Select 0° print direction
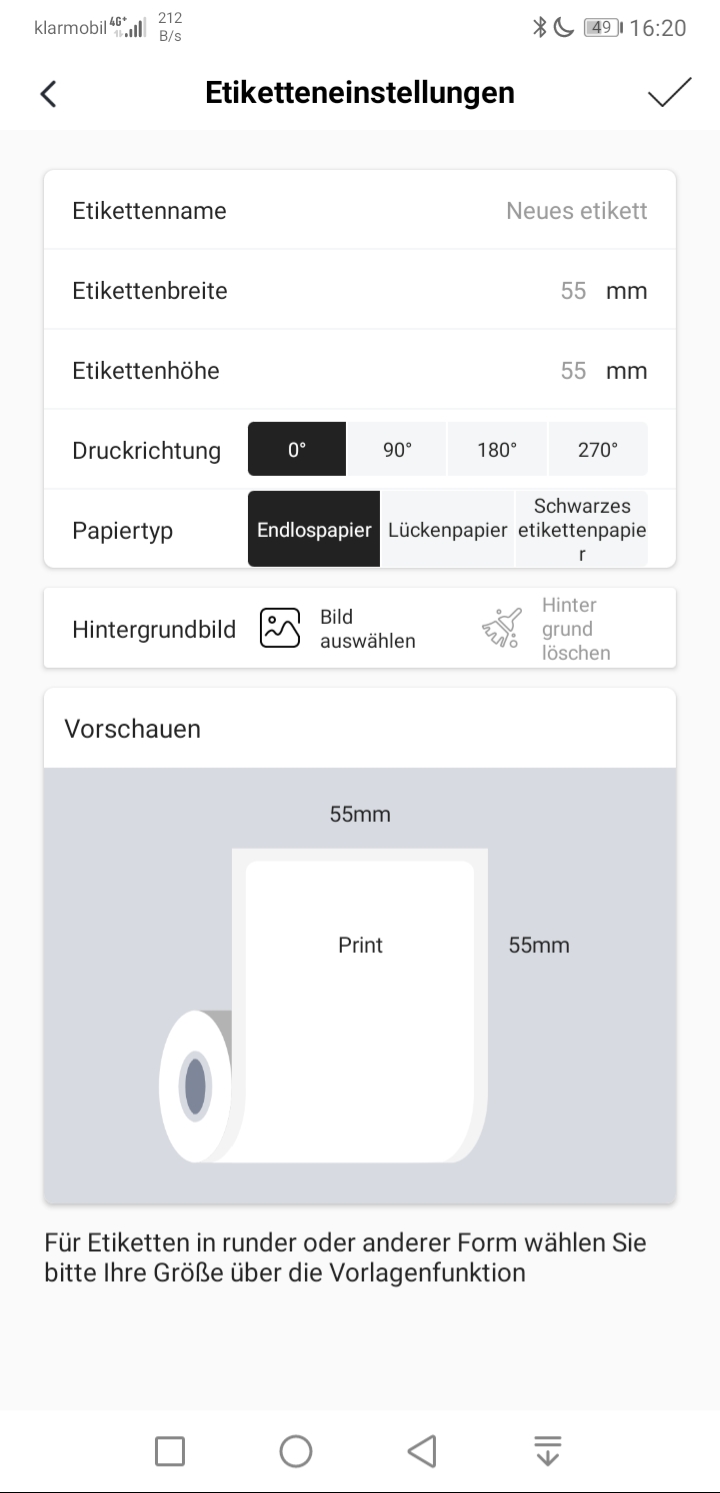The width and height of the screenshot is (720, 1493). 297,450
